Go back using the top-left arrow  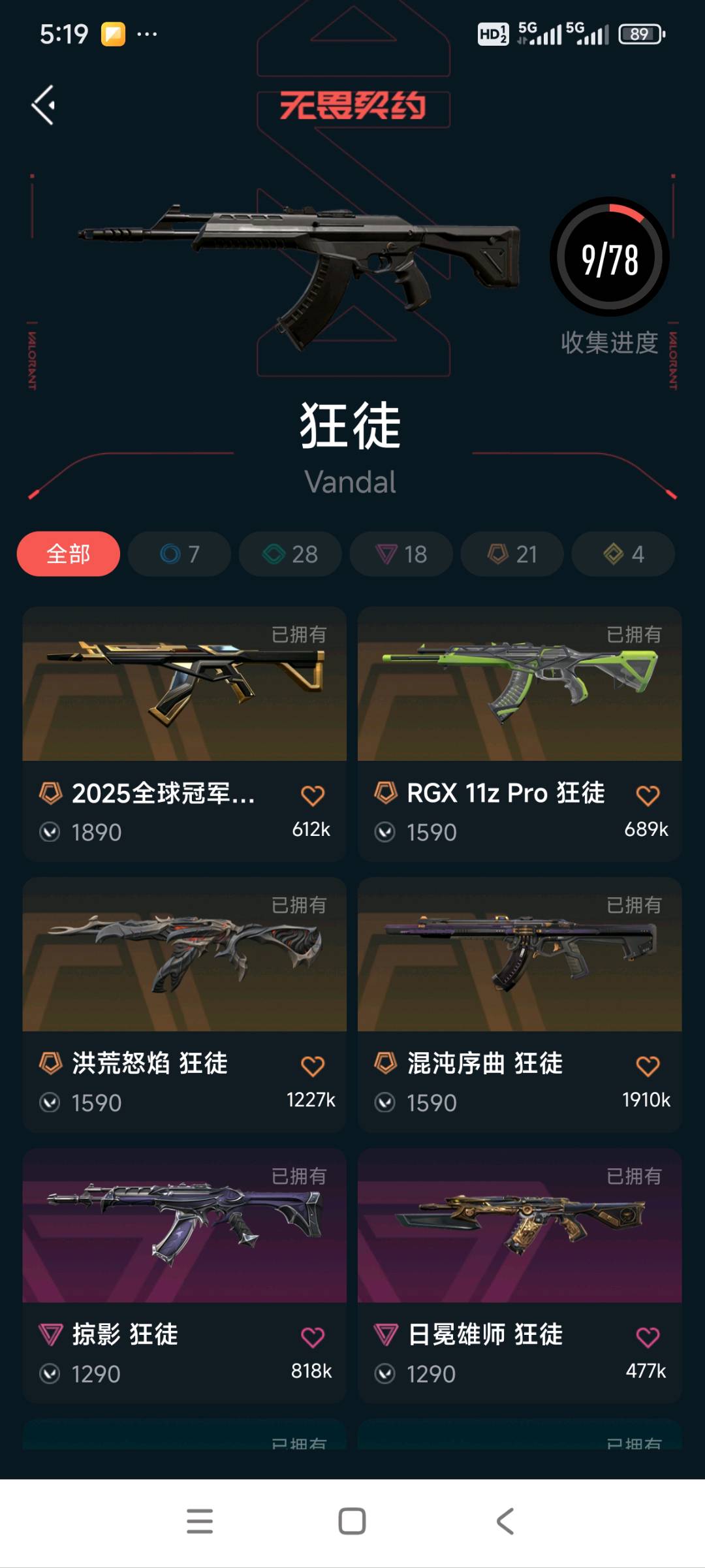pyautogui.click(x=44, y=105)
